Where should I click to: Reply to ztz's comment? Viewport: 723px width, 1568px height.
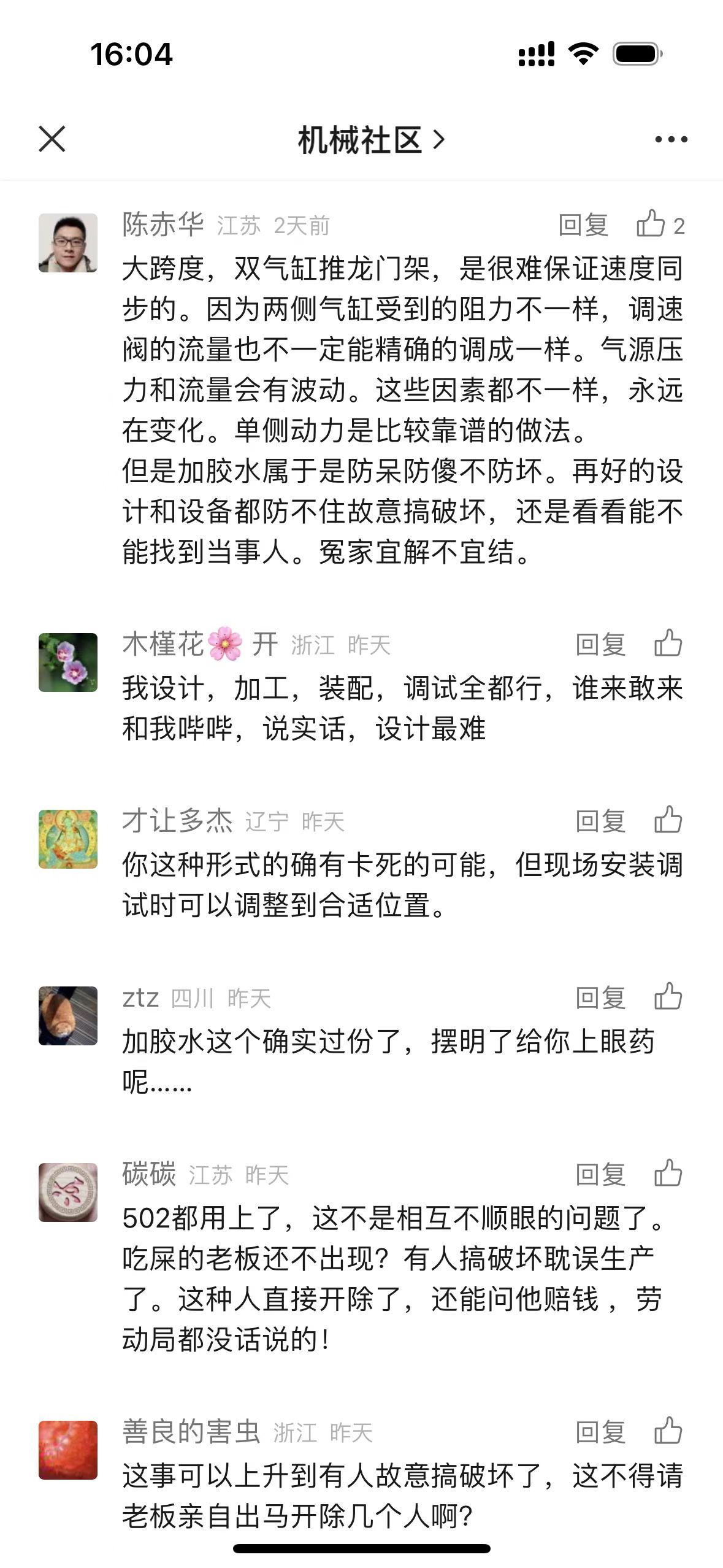point(600,998)
